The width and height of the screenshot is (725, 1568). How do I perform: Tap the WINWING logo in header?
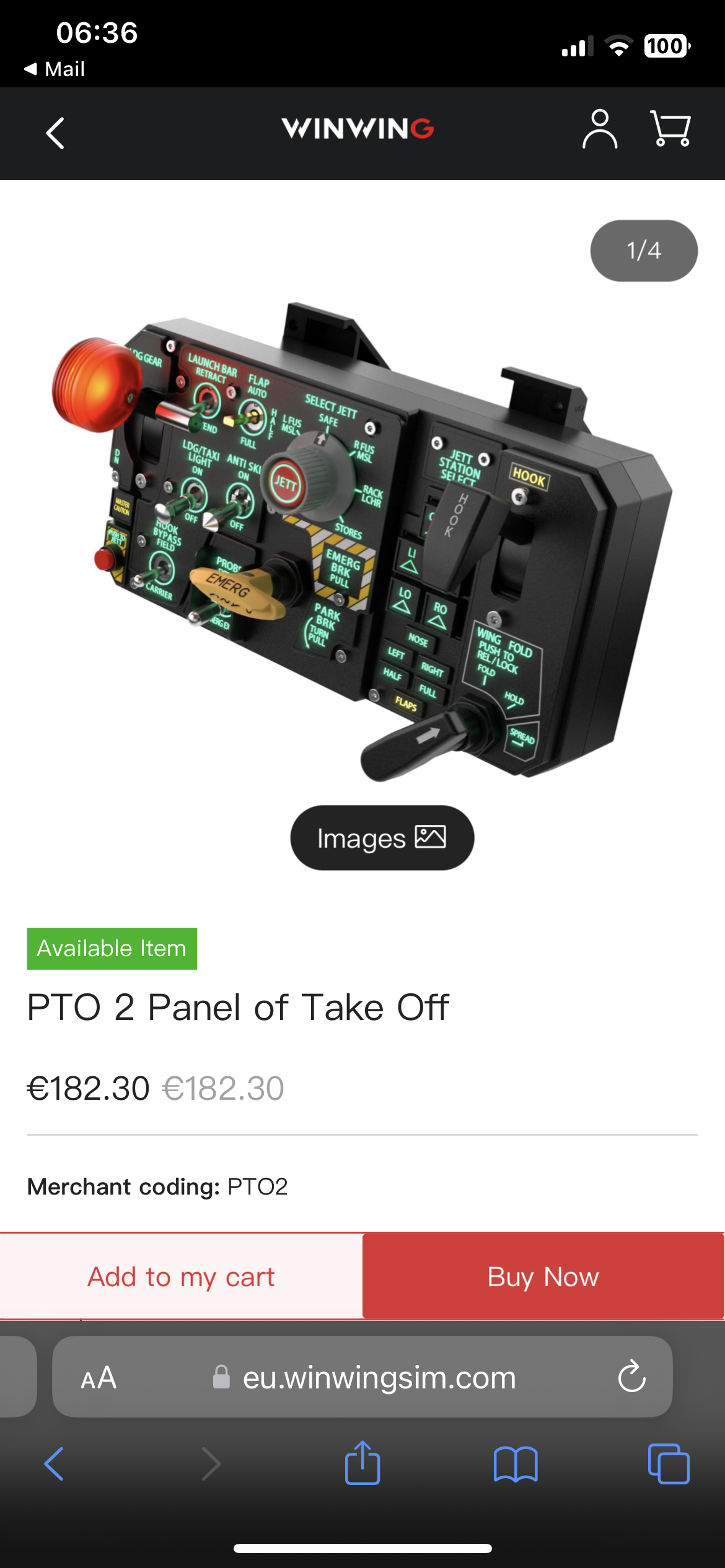click(x=358, y=129)
